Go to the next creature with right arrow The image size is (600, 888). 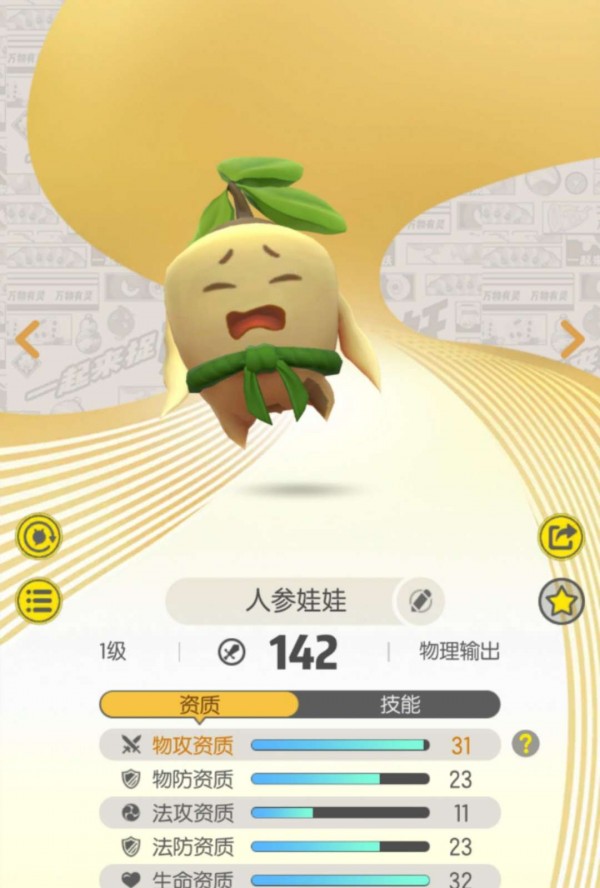(x=572, y=340)
